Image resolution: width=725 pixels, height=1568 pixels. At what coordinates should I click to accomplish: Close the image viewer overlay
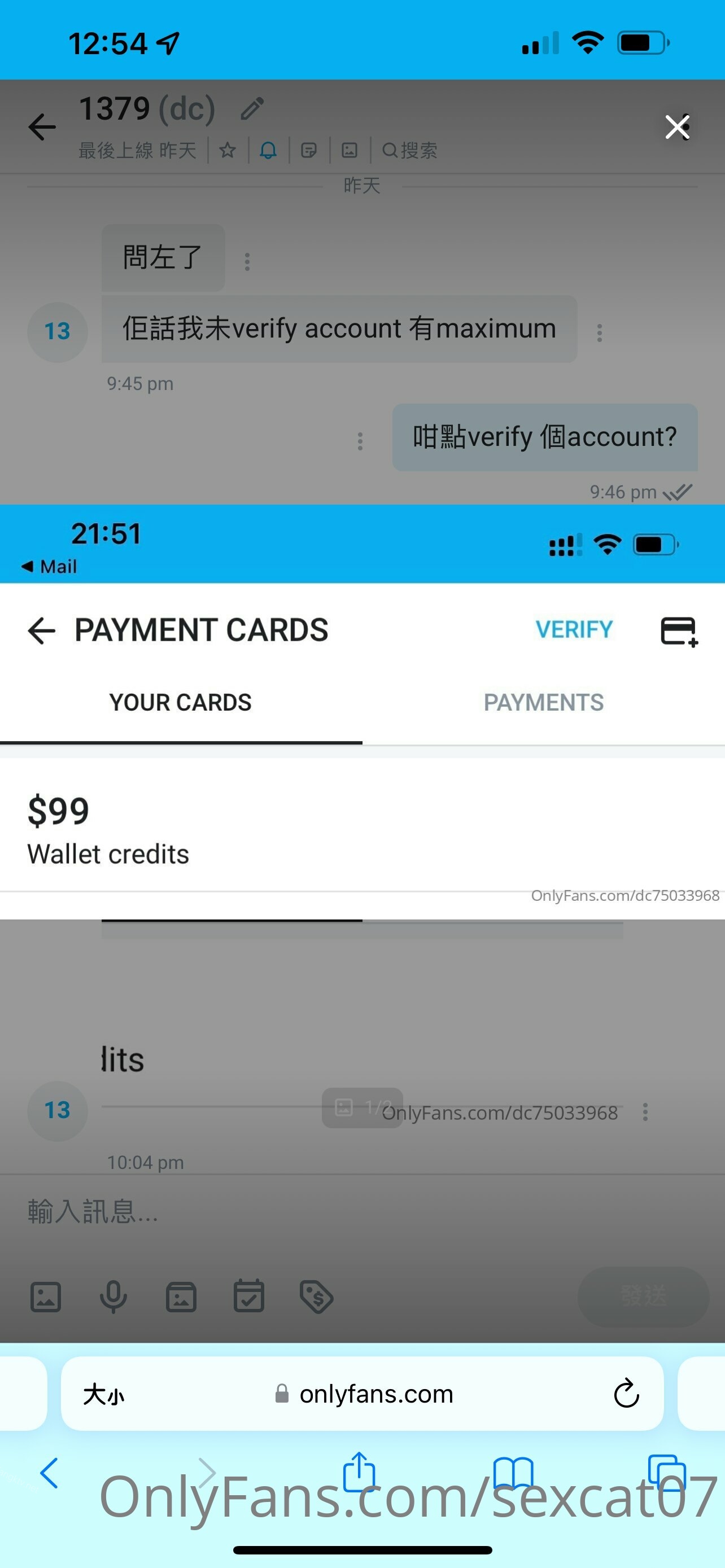(677, 126)
